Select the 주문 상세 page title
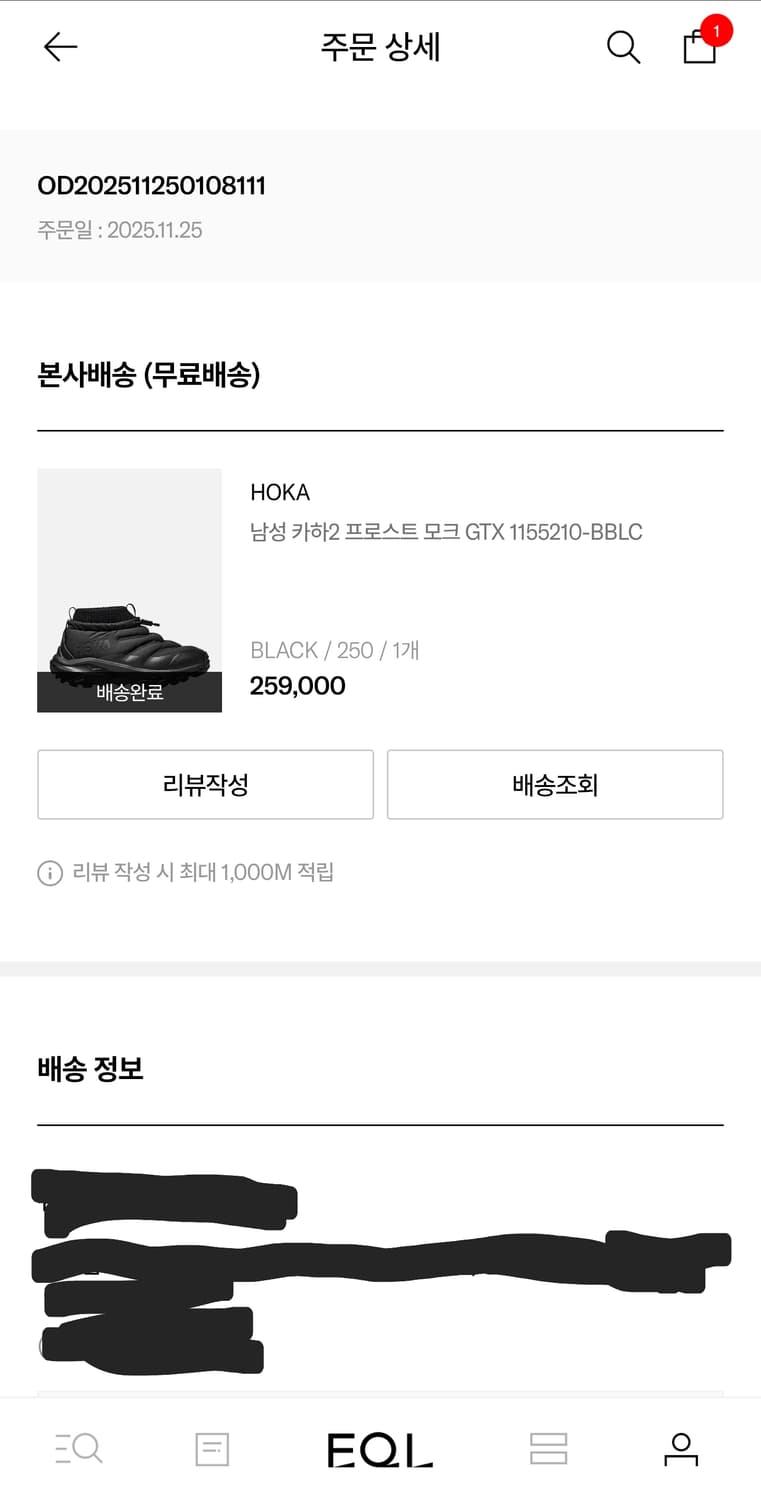 [x=380, y=47]
